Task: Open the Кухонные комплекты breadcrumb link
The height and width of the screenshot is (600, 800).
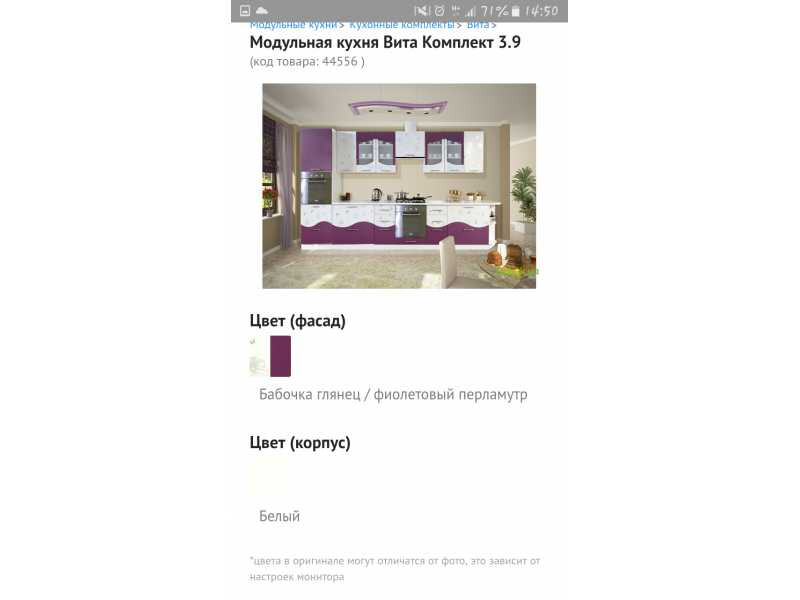Action: click(x=401, y=25)
